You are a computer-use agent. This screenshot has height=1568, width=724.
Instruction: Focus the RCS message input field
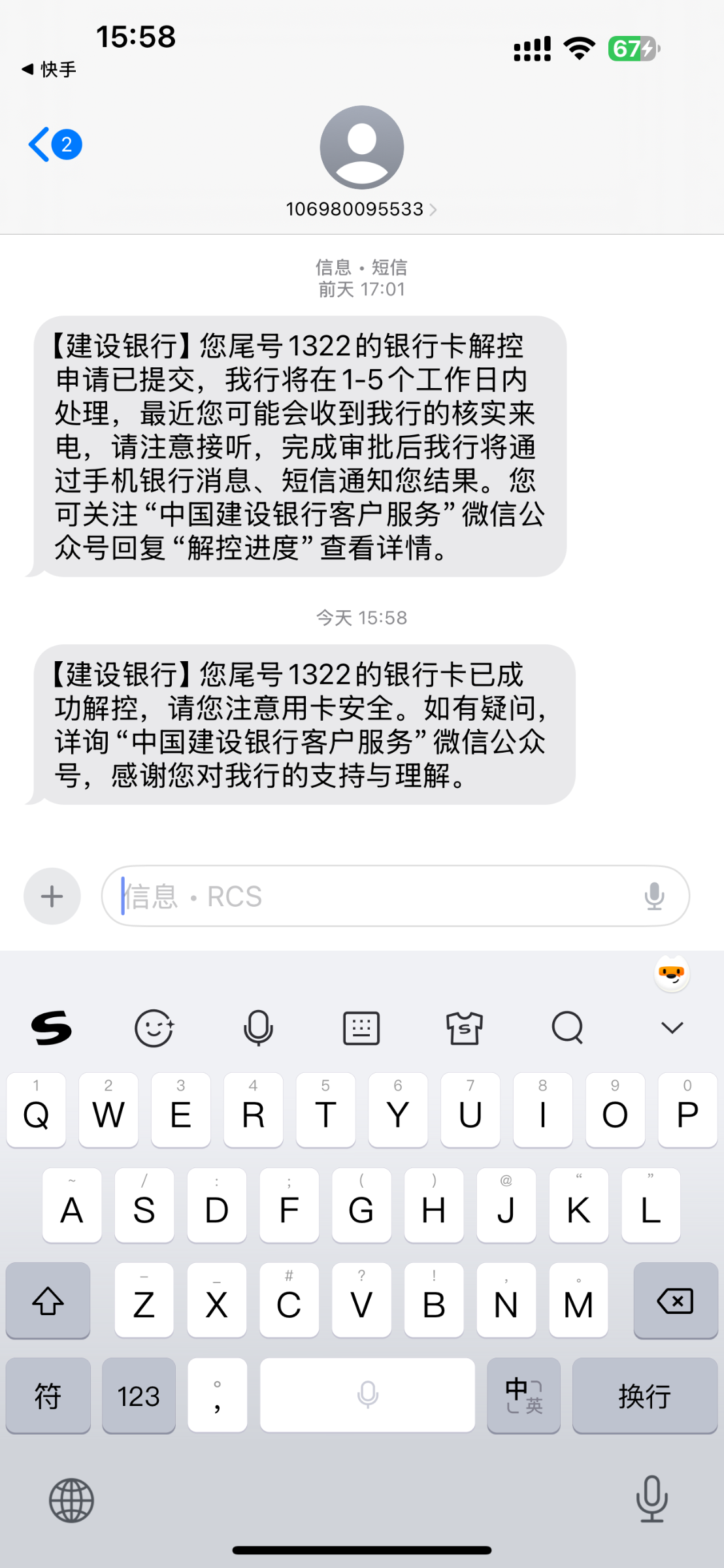point(372,896)
